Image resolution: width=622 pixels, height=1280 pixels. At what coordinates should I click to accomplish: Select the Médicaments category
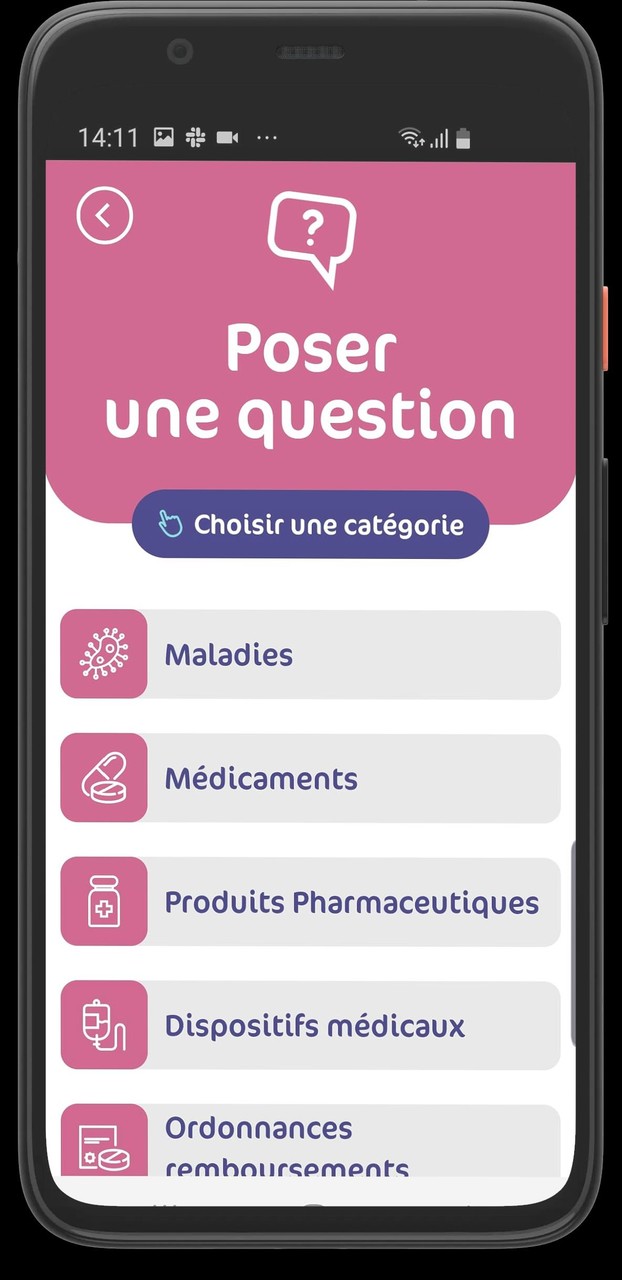(310, 779)
